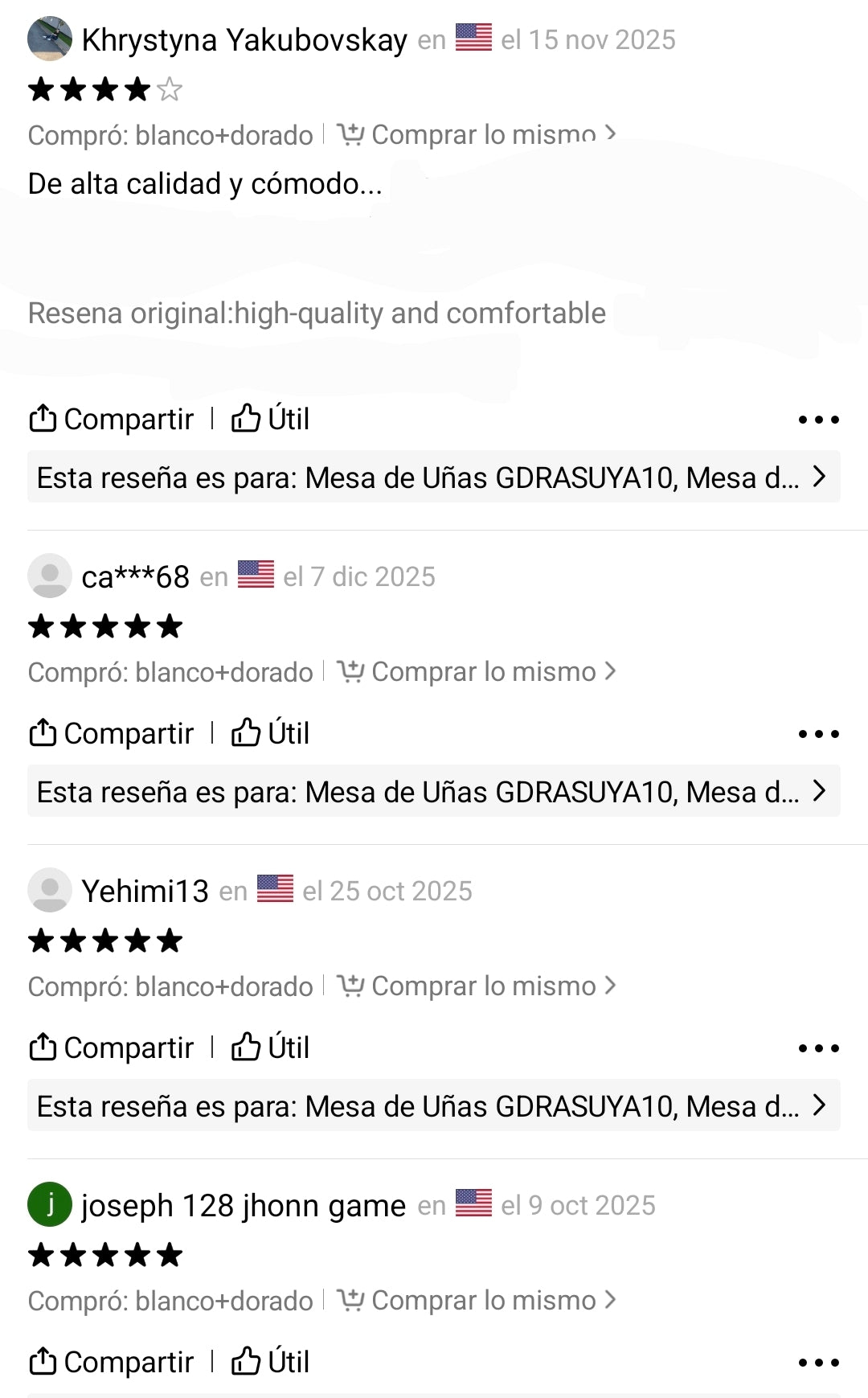Mark Khrystyna Yakubovskay's review as Útil

(270, 419)
